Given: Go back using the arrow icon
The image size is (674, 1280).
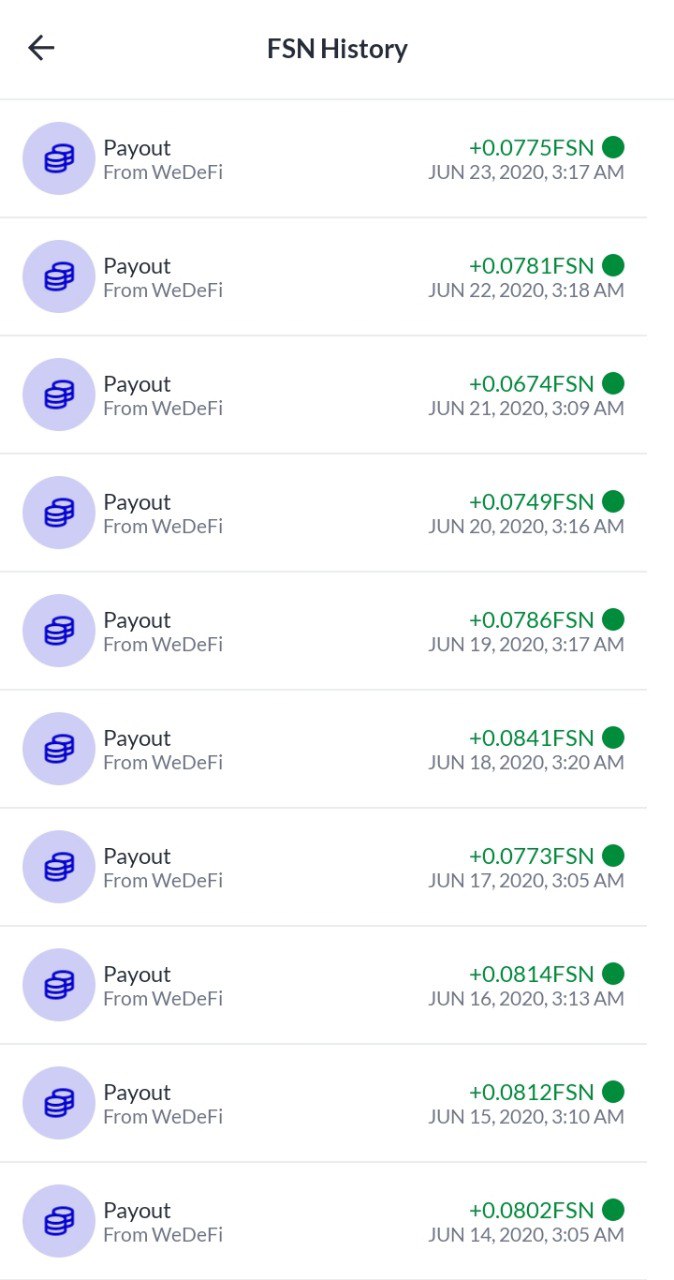Looking at the screenshot, I should tap(41, 48).
